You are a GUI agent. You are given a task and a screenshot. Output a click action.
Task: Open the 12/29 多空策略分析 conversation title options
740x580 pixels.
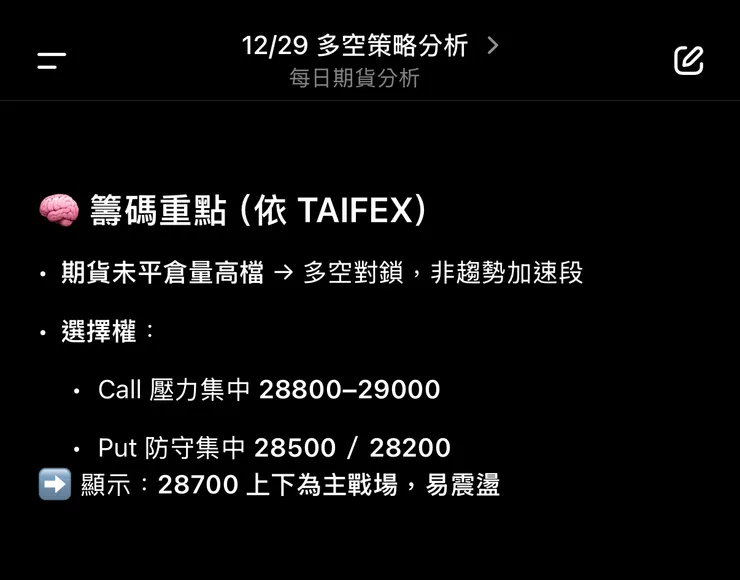[x=369, y=46]
